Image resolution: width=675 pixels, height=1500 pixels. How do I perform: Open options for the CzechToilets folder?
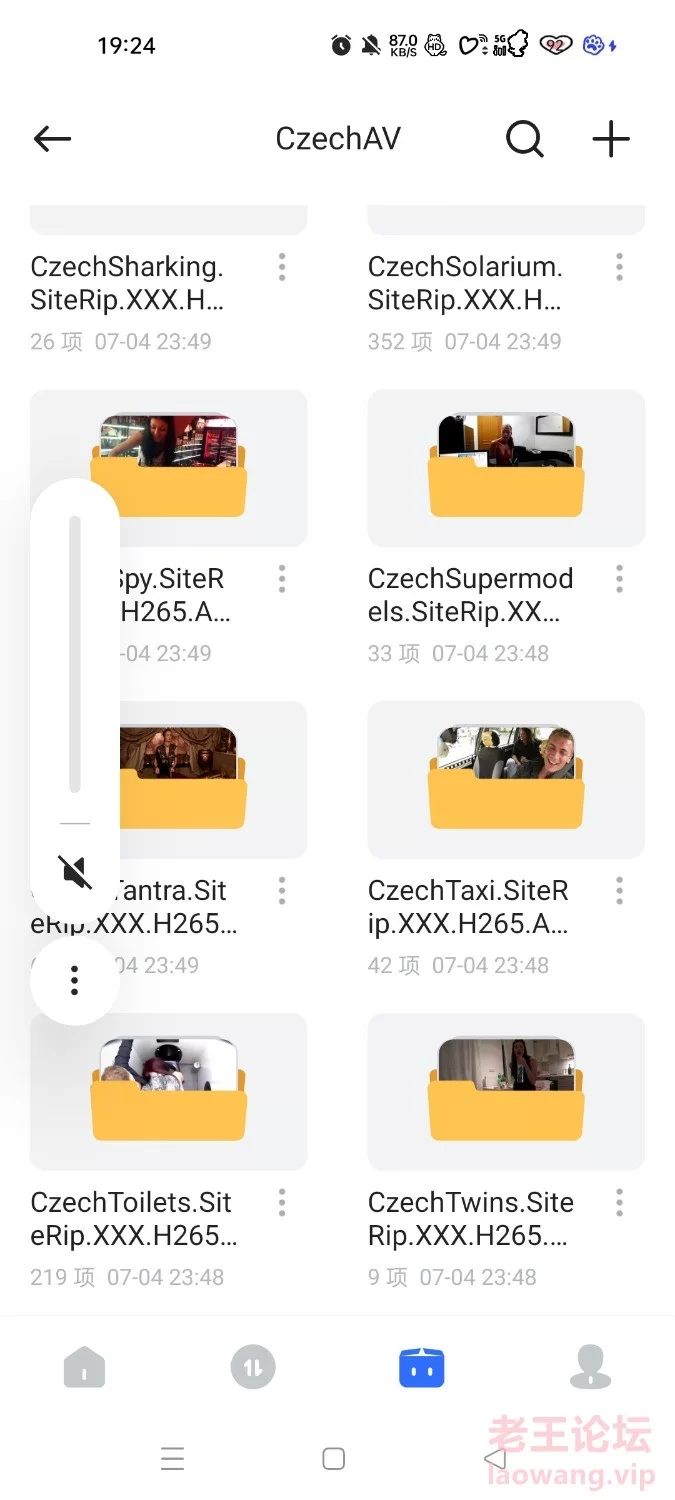point(282,1203)
